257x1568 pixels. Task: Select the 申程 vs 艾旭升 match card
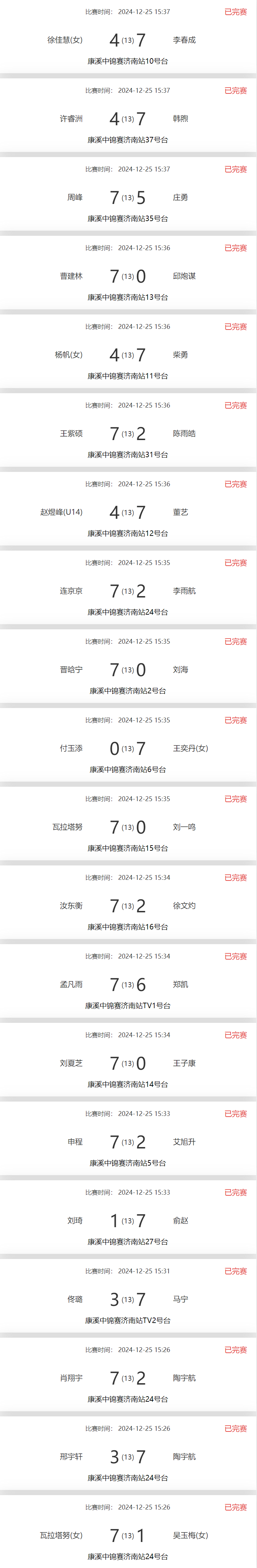pos(128,1142)
